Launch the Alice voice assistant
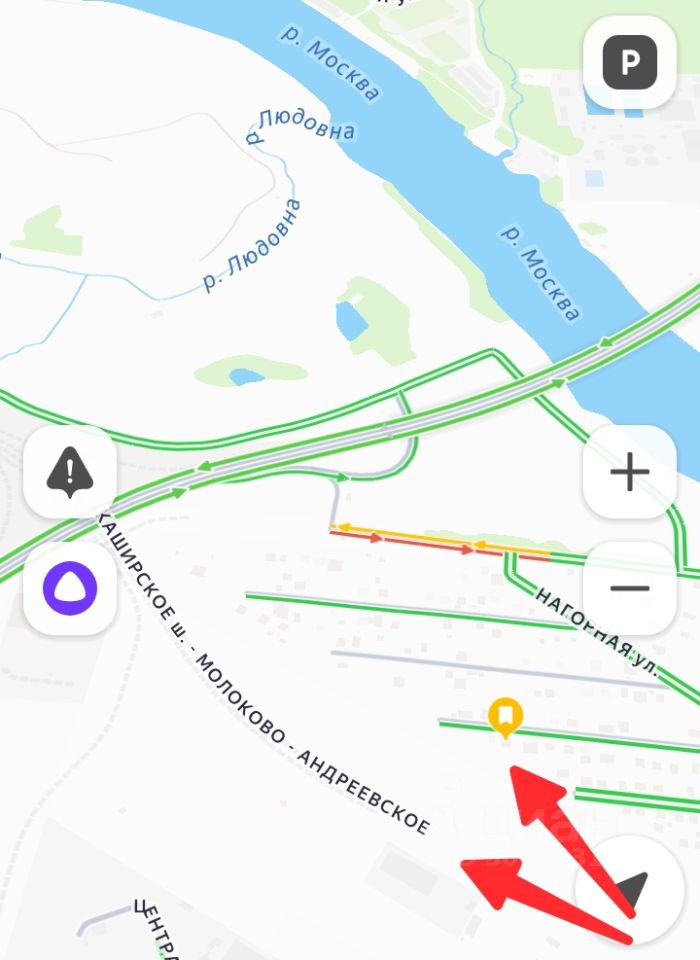This screenshot has width=700, height=960. click(x=69, y=589)
